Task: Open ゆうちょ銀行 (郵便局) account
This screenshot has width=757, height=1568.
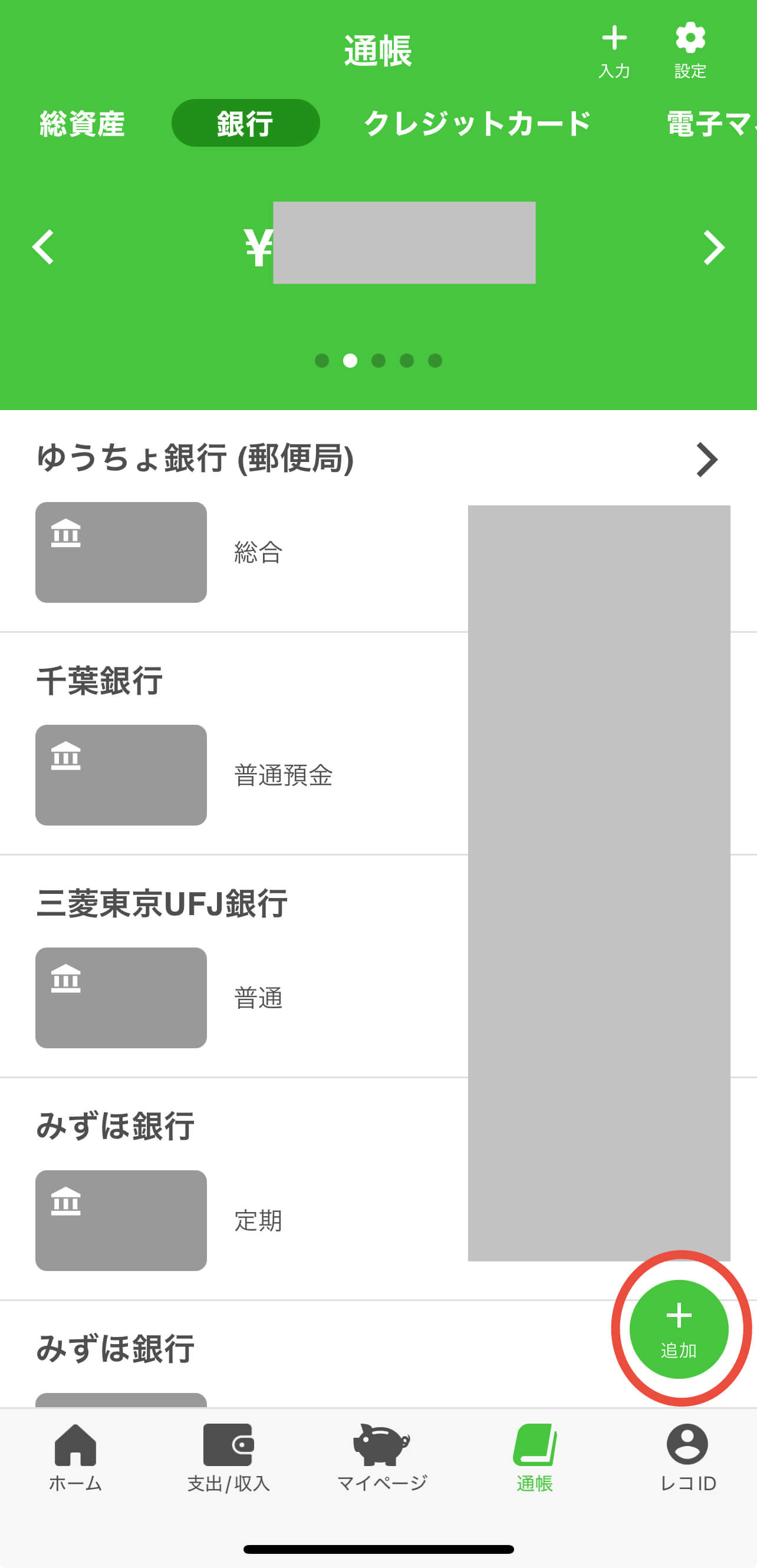Action: coord(377,459)
